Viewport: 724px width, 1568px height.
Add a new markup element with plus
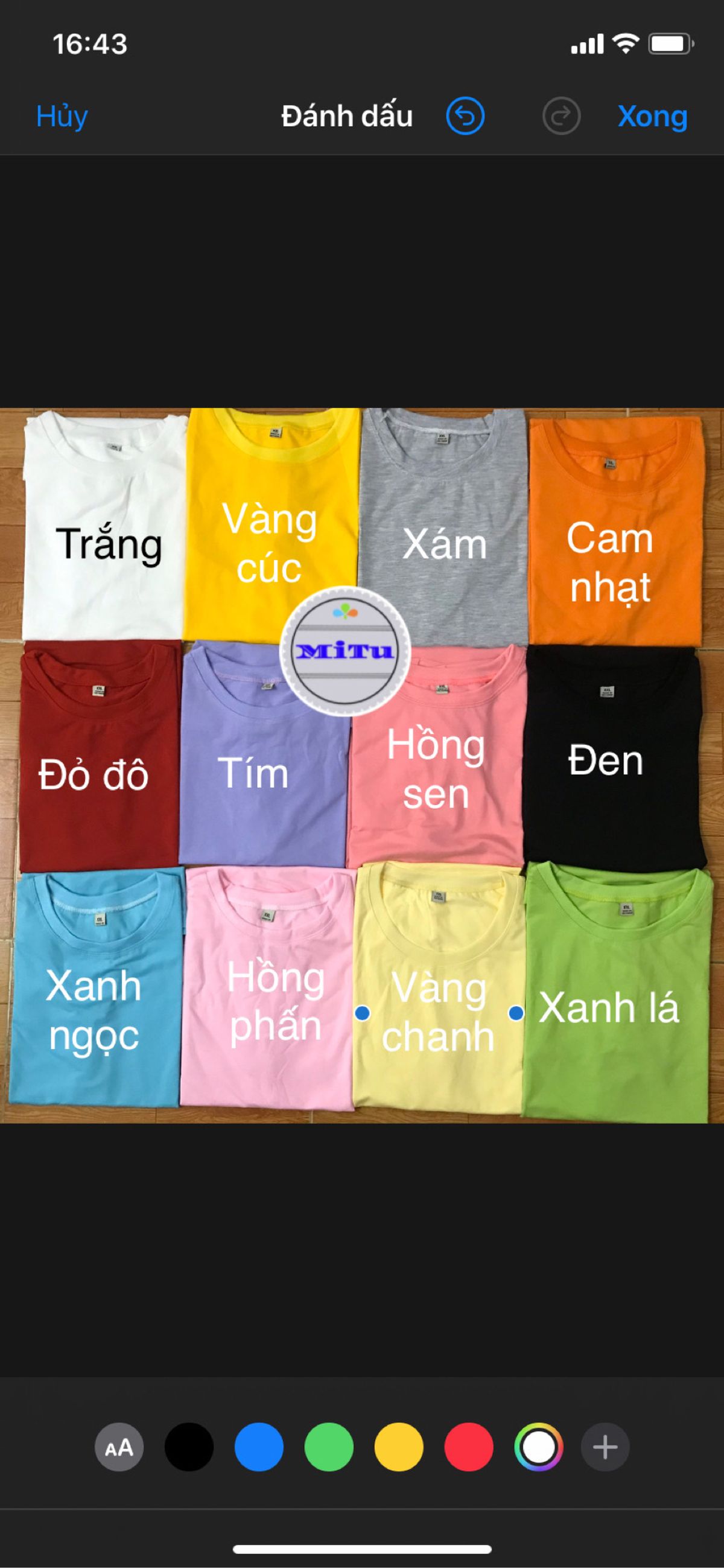pos(605,1447)
